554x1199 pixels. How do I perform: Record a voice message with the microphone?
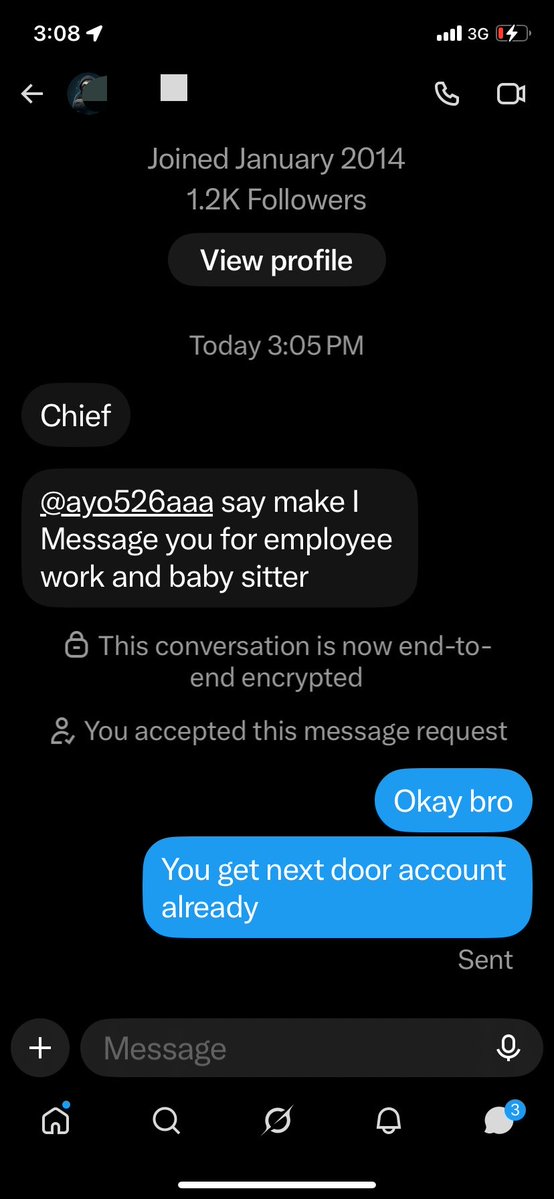(508, 1048)
